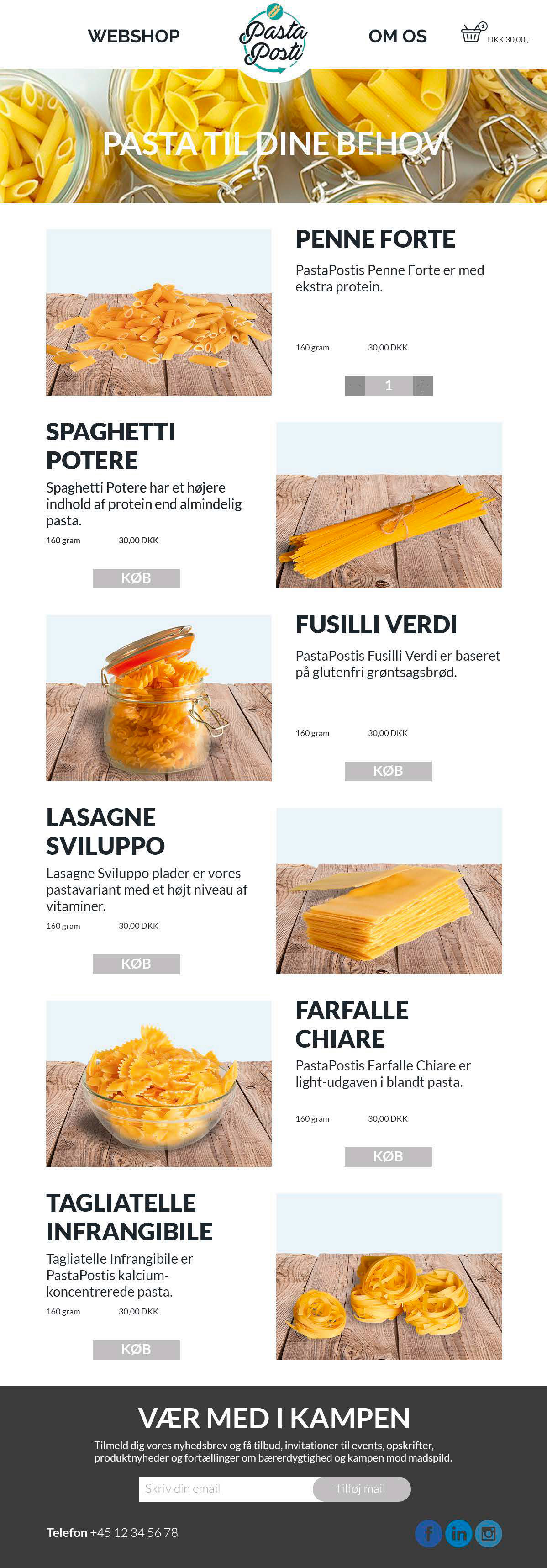547x1568 pixels.
Task: Open the shopping basket icon
Action: [x=471, y=34]
